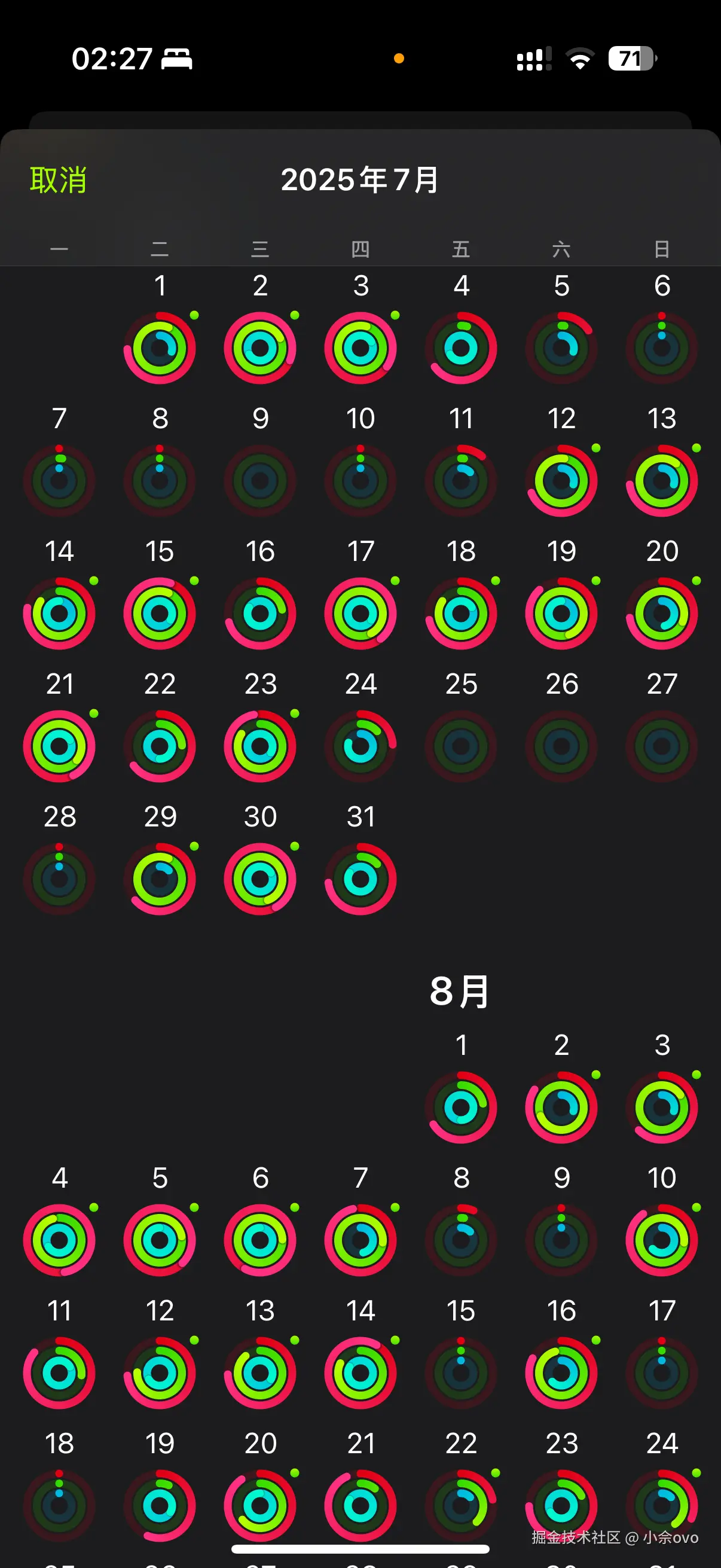Open July 24 activity day

(360, 746)
